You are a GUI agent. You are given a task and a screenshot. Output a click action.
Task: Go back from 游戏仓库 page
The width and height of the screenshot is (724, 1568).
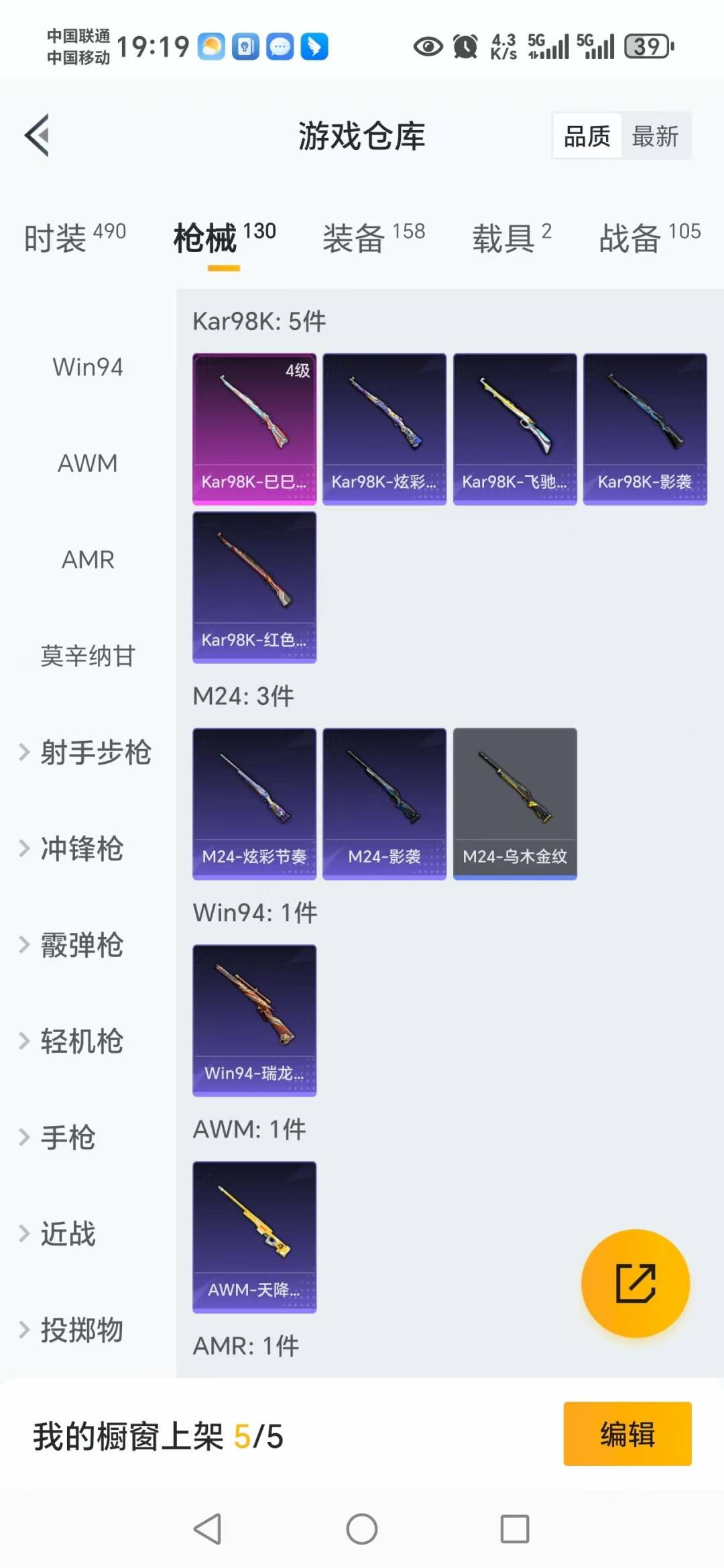tap(38, 135)
